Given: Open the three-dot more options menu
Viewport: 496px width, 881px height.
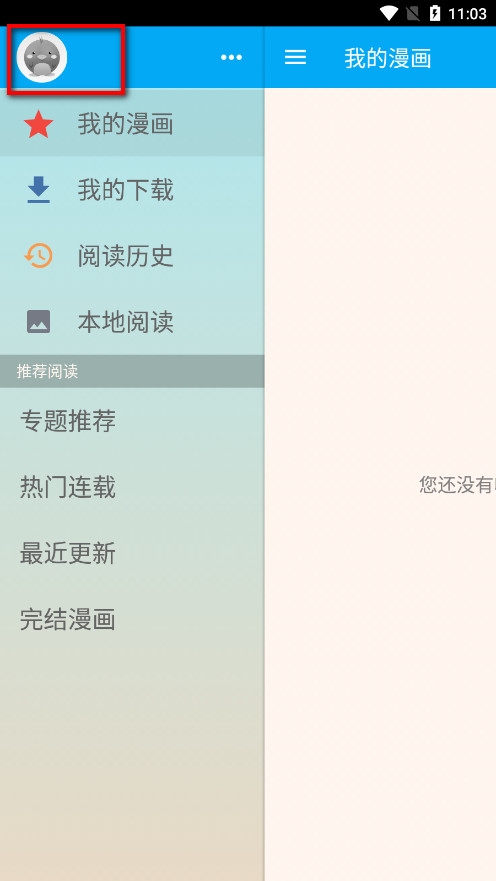Looking at the screenshot, I should click(231, 57).
